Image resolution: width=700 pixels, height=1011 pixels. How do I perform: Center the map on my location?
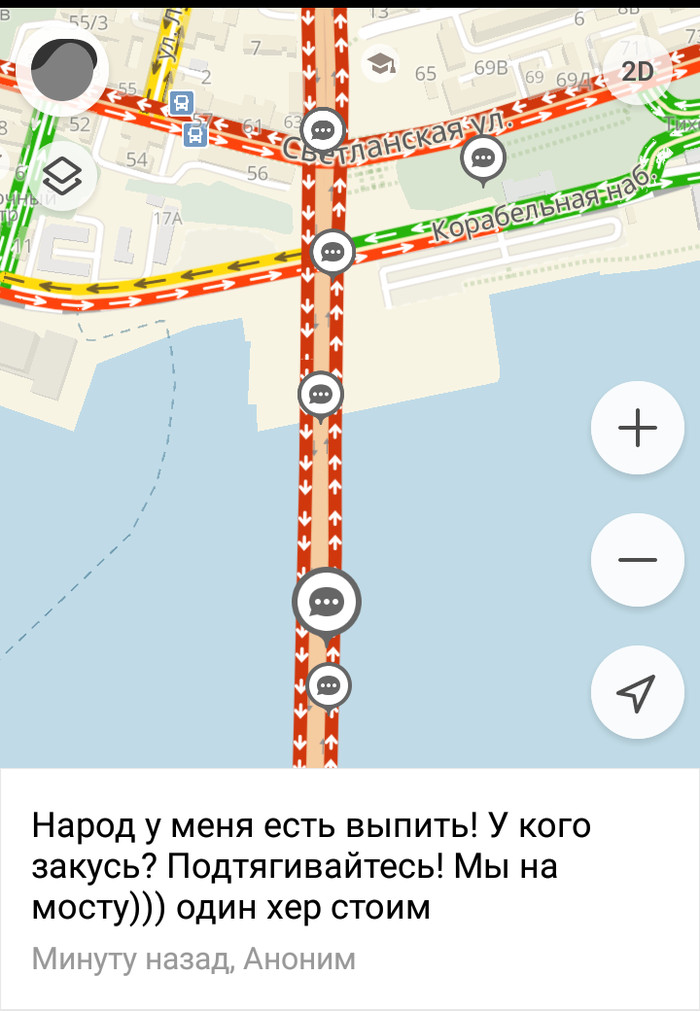click(637, 691)
